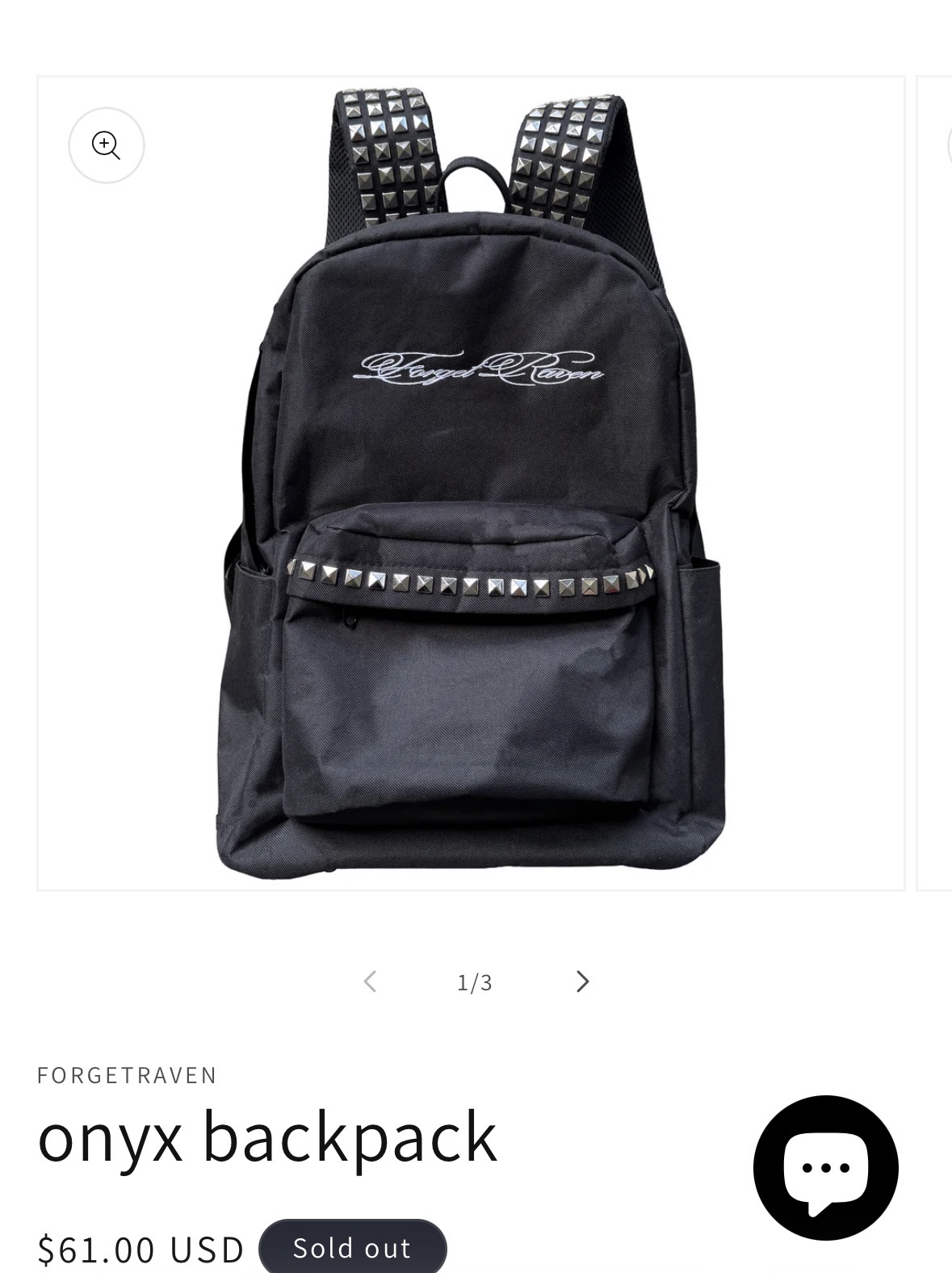Open the Shopify chat bubble
Image resolution: width=952 pixels, height=1273 pixels.
point(825,1167)
